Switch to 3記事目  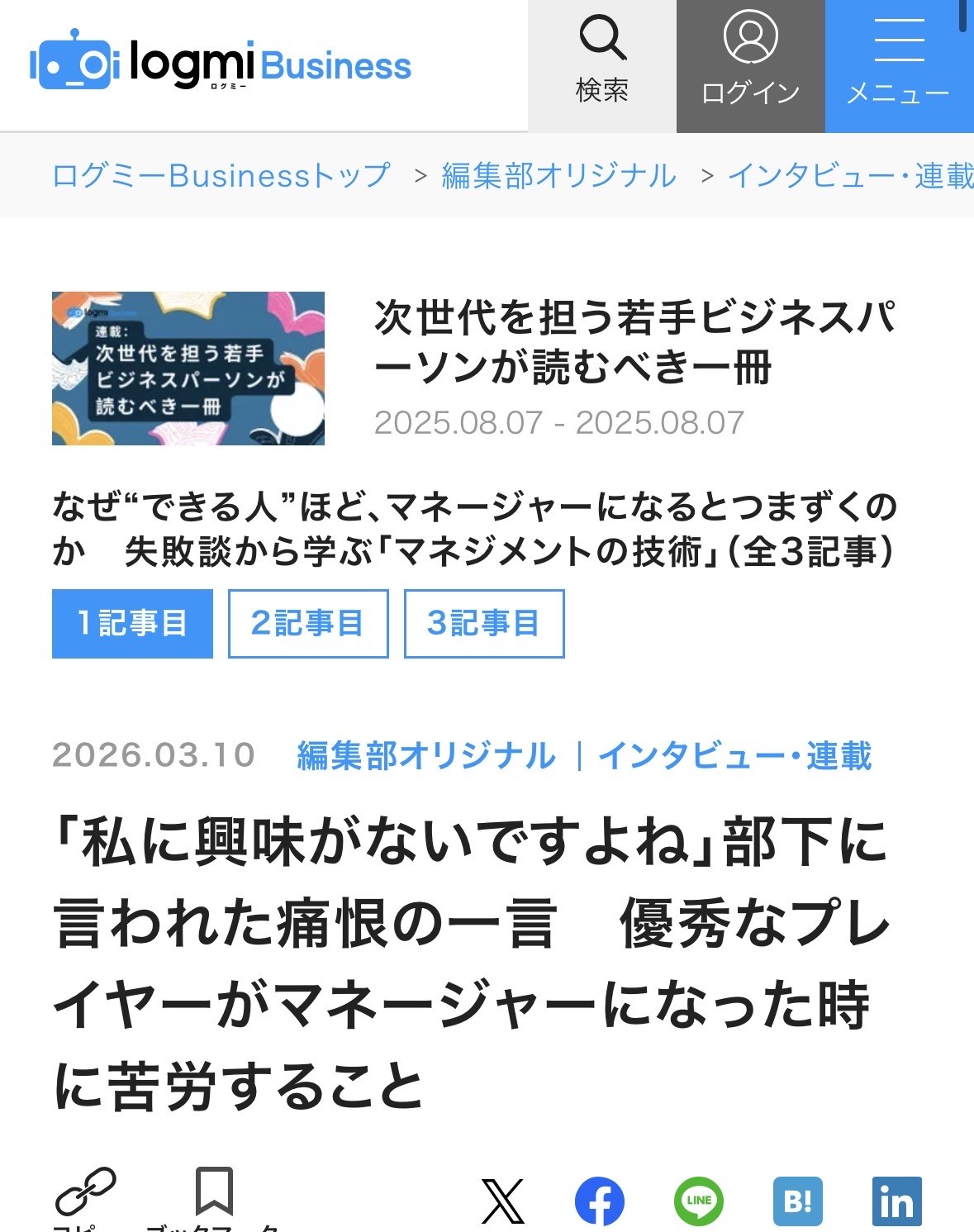(x=484, y=624)
